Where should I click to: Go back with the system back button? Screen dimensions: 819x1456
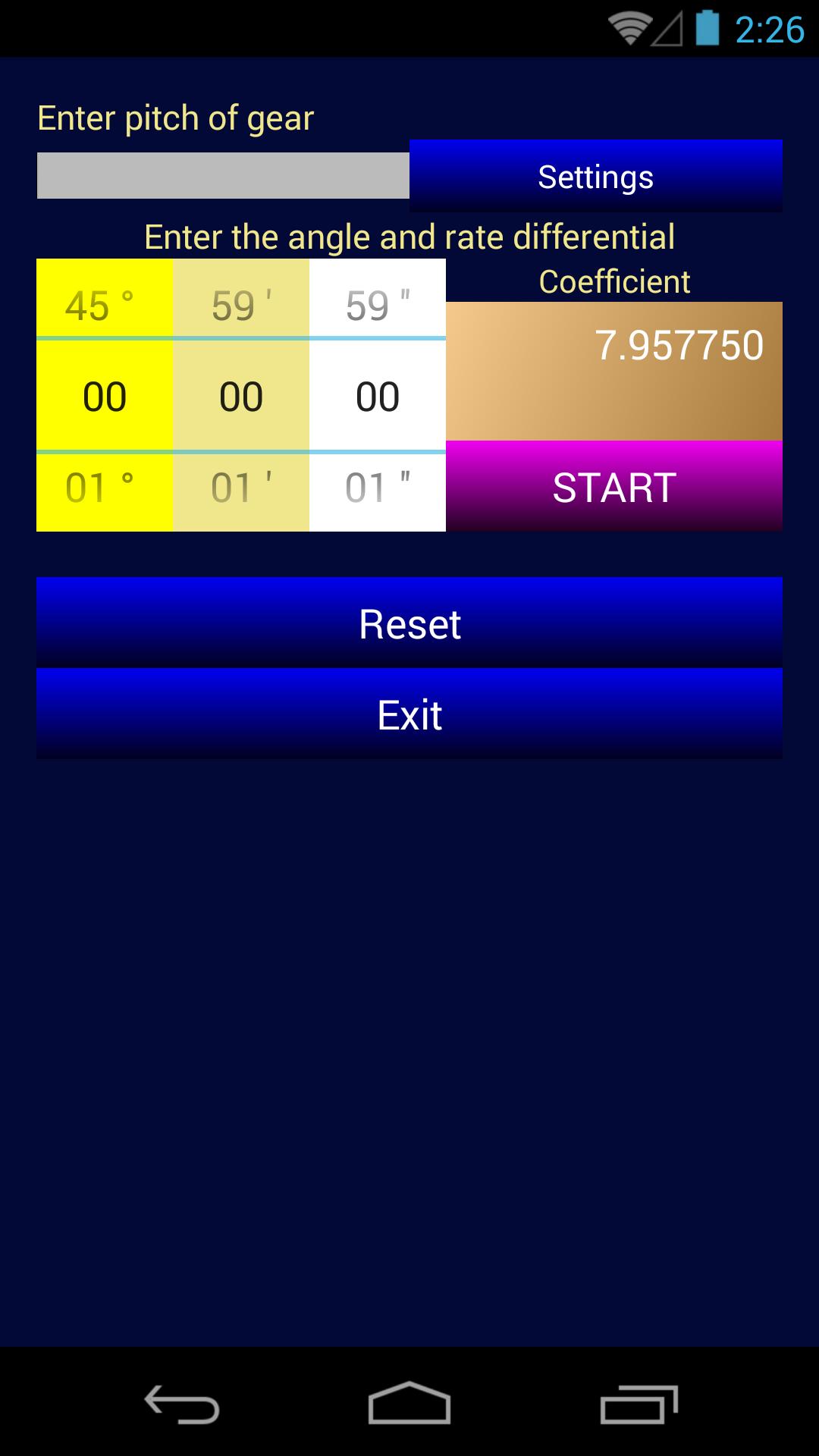(182, 1403)
